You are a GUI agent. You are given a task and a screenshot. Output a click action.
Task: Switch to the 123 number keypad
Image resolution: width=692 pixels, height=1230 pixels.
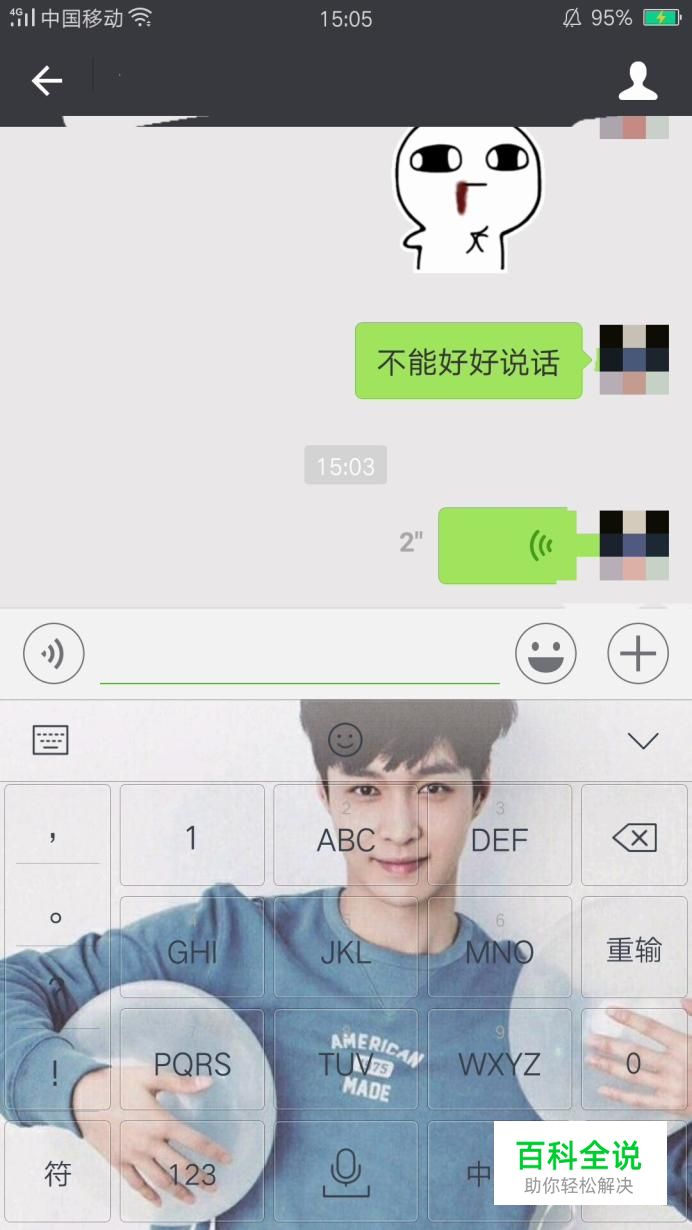[192, 1173]
